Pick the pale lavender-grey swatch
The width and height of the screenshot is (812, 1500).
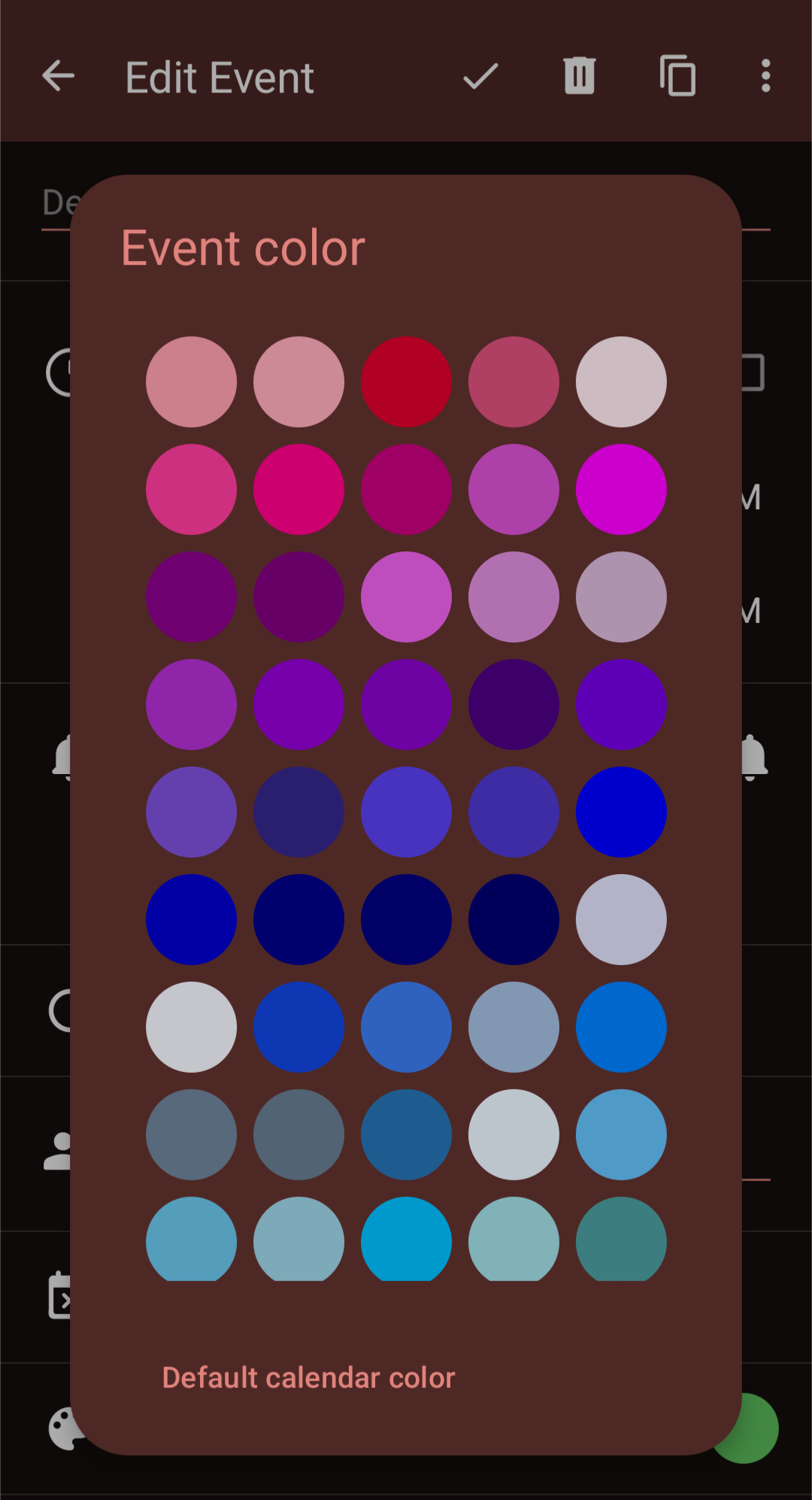[621, 920]
